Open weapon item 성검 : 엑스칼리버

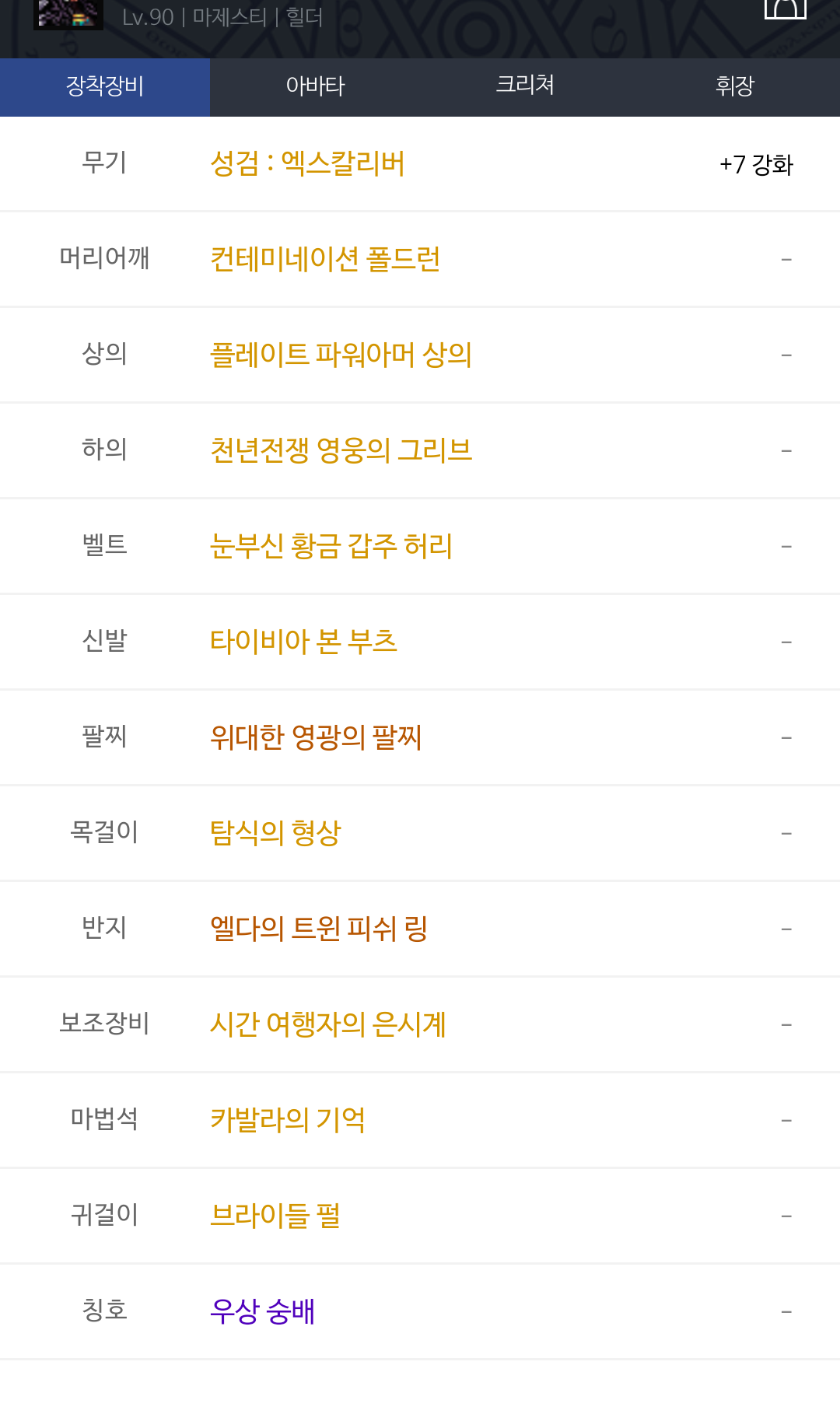click(307, 164)
